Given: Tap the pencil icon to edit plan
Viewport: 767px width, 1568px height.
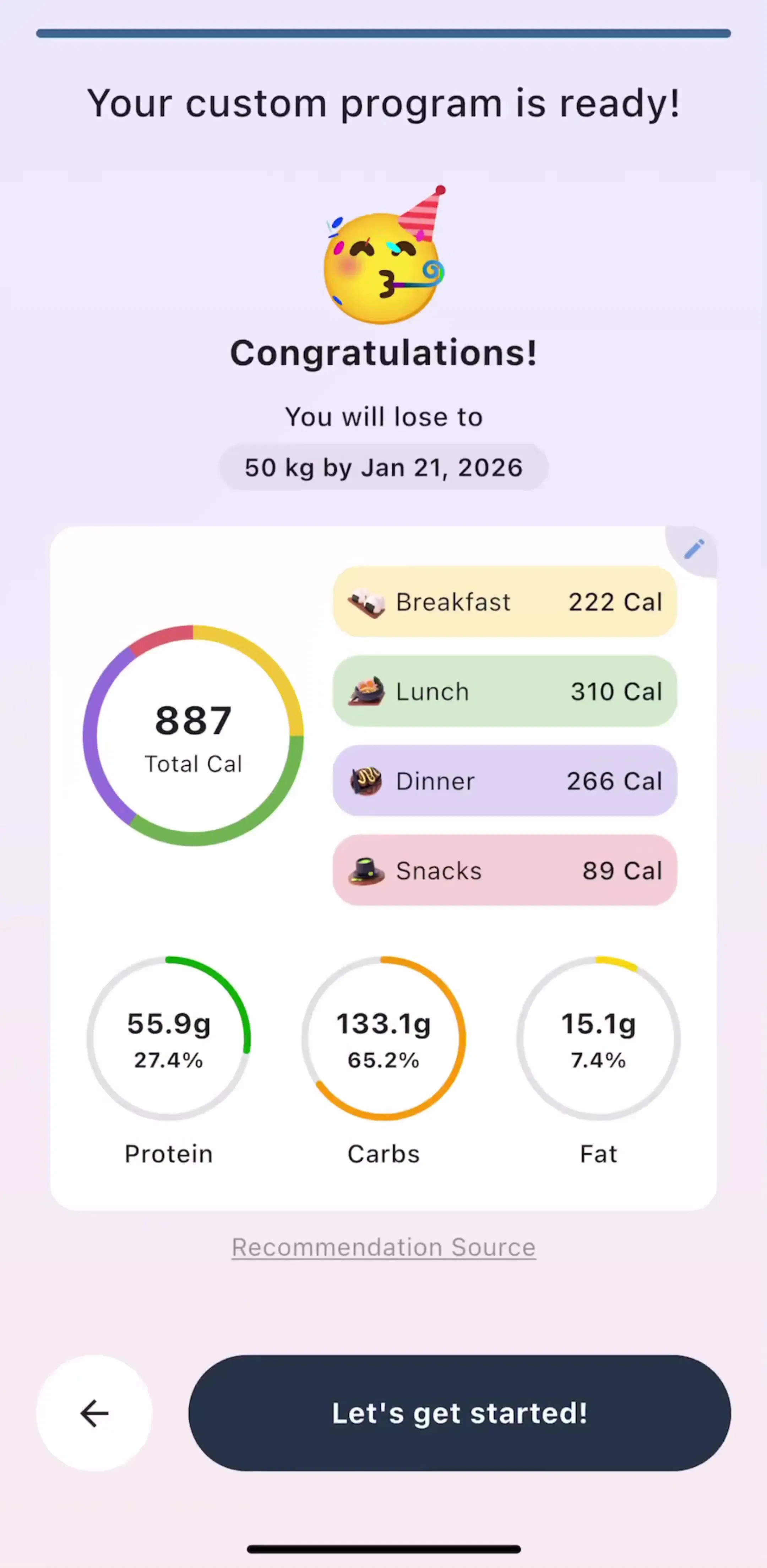Looking at the screenshot, I should [693, 550].
